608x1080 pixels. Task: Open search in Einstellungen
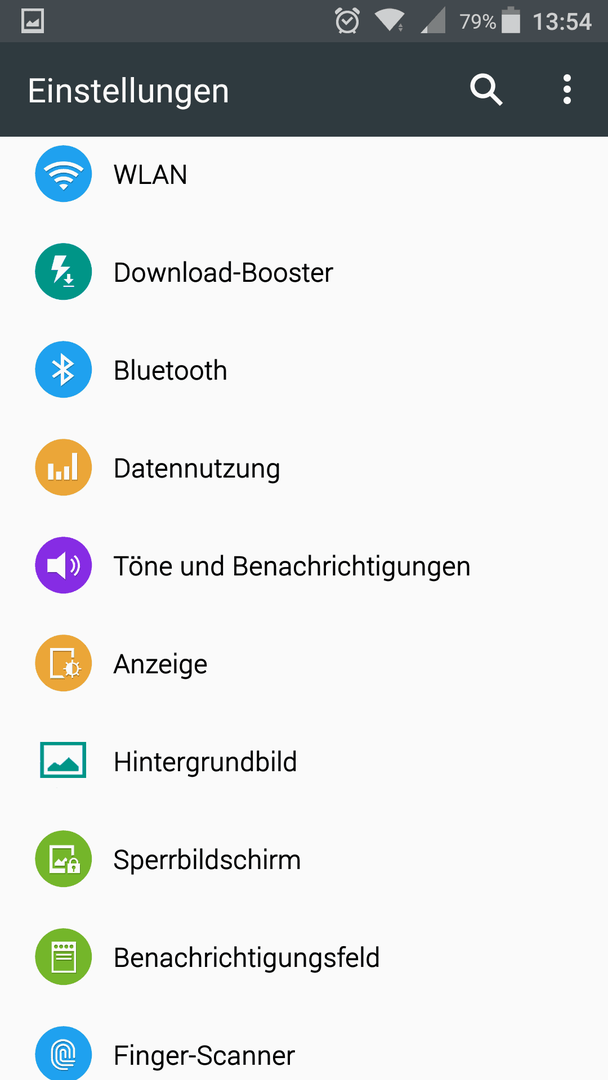tap(486, 90)
